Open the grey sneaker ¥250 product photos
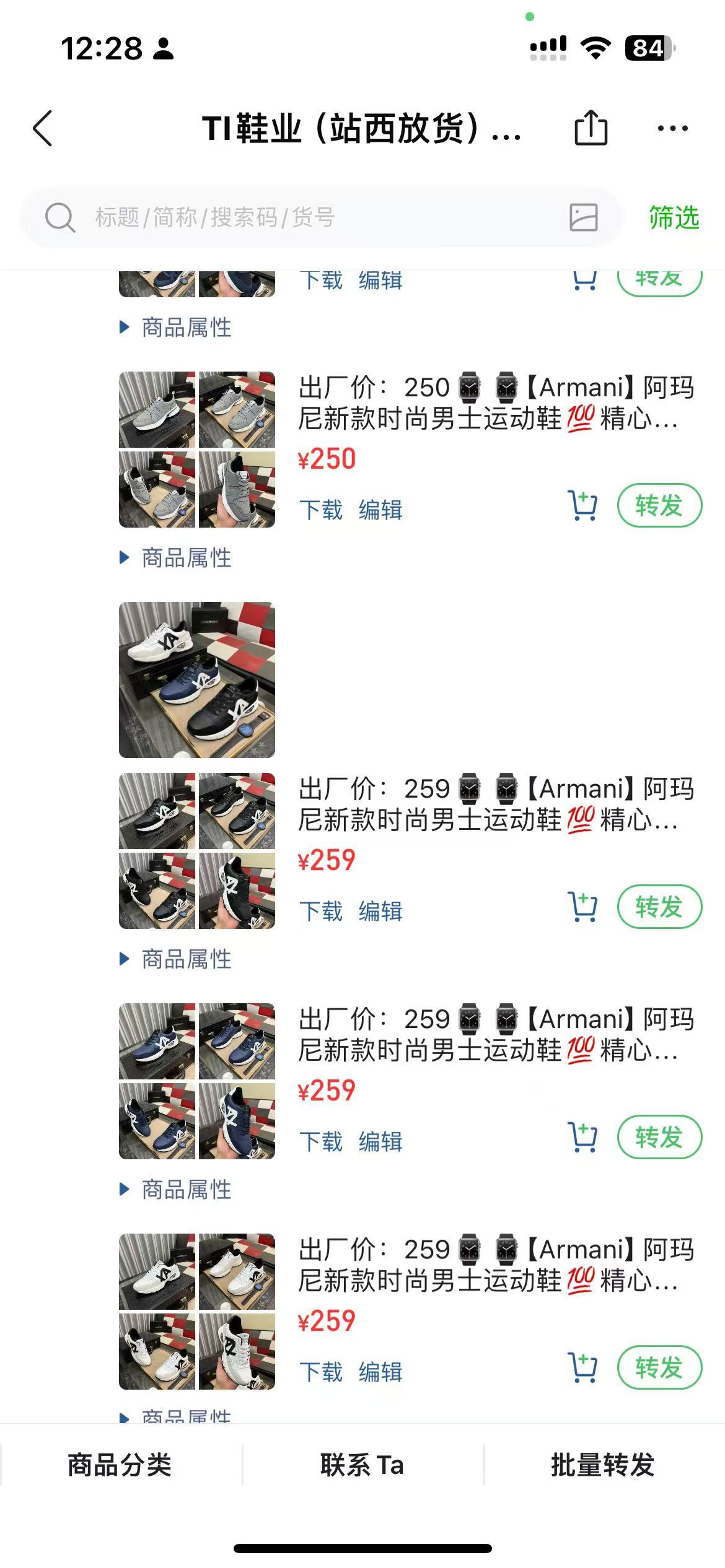 197,450
